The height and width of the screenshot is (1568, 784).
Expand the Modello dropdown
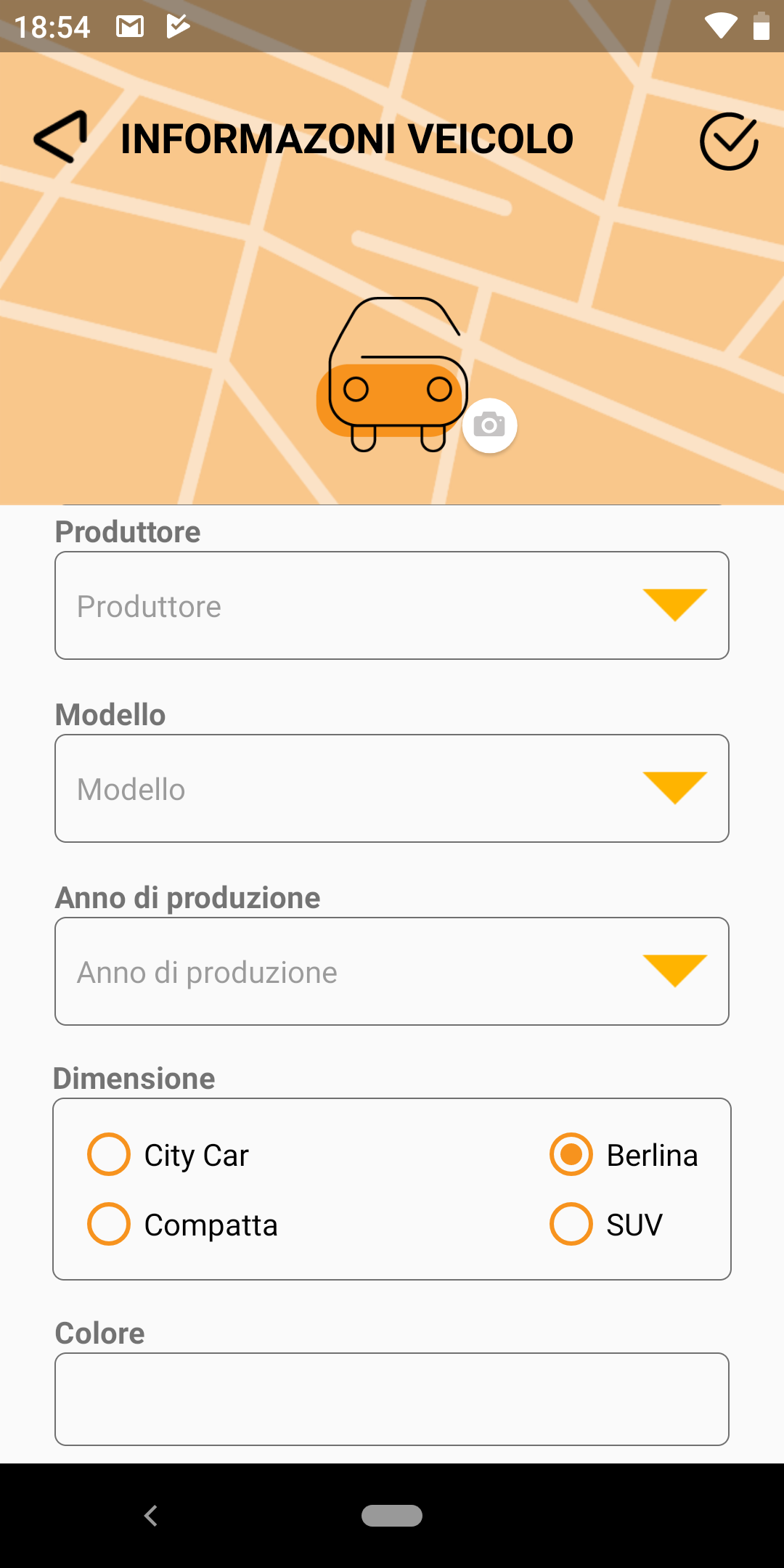[392, 788]
